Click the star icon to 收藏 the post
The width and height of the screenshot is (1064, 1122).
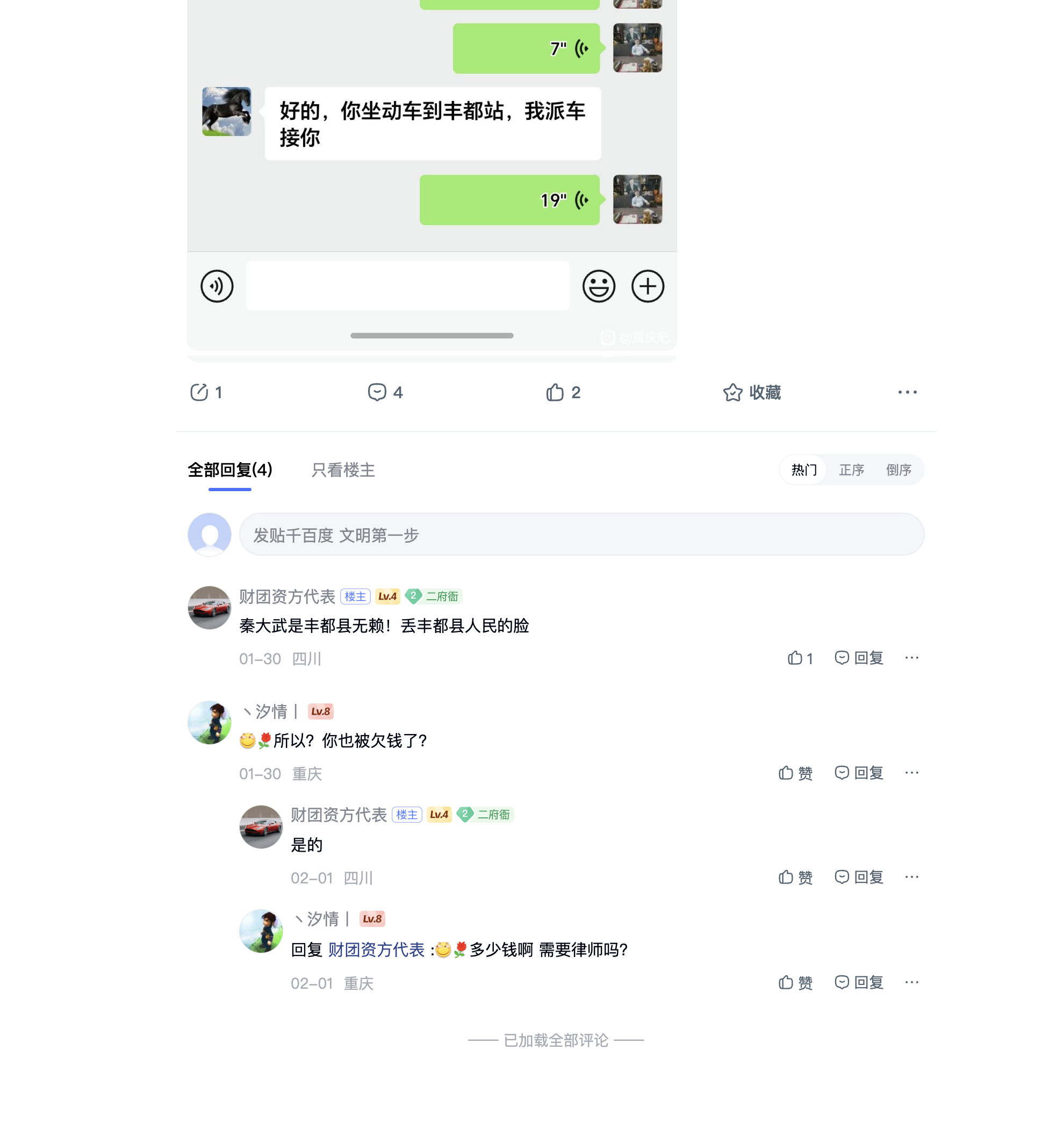(734, 392)
